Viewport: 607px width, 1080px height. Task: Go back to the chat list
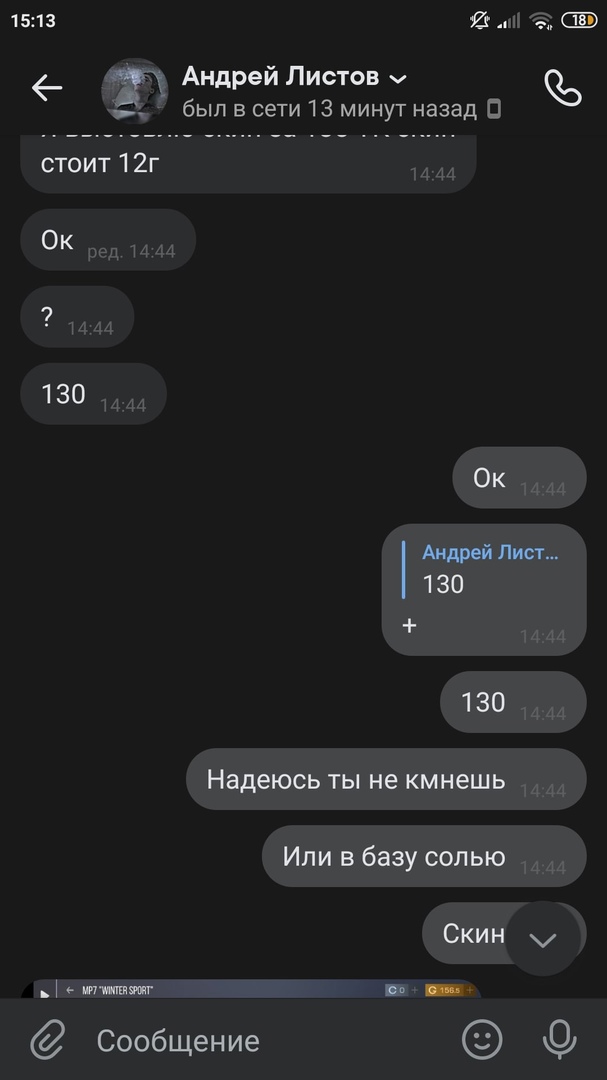click(x=46, y=88)
